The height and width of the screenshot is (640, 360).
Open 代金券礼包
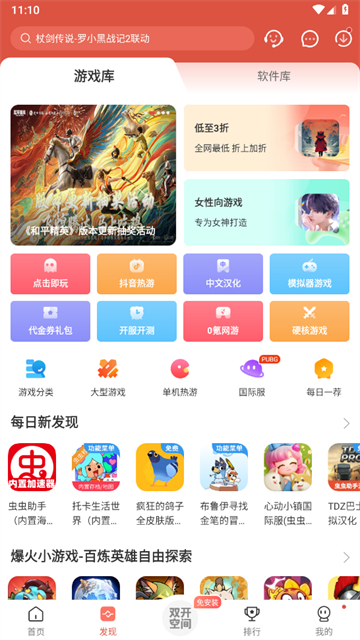(x=50, y=321)
